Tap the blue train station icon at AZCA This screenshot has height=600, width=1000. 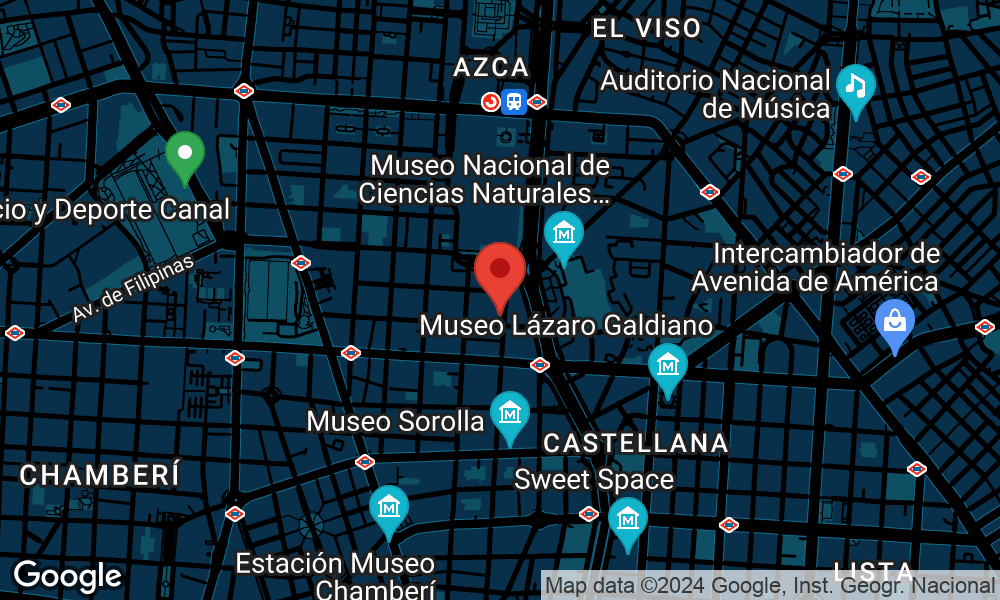point(514,101)
